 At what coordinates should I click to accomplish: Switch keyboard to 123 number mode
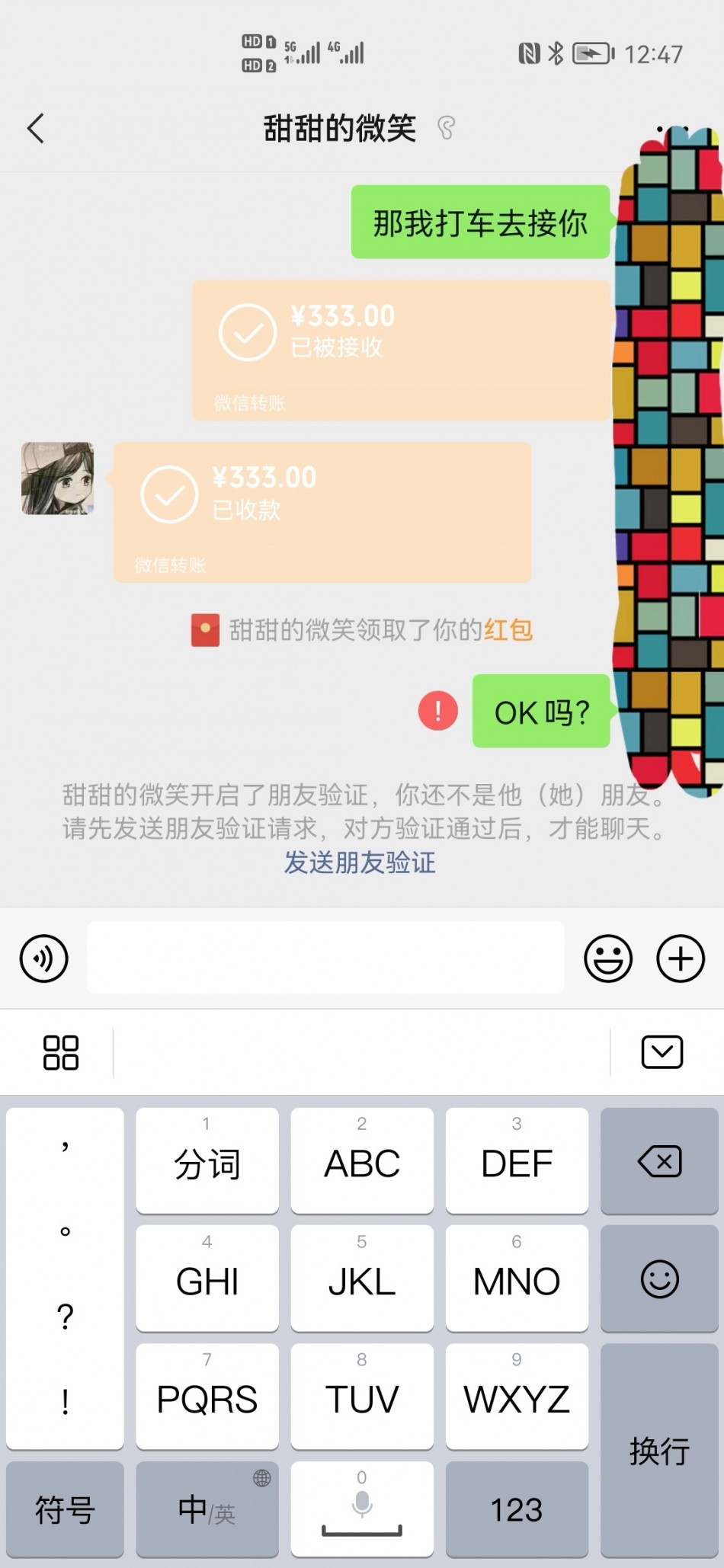(x=517, y=1509)
